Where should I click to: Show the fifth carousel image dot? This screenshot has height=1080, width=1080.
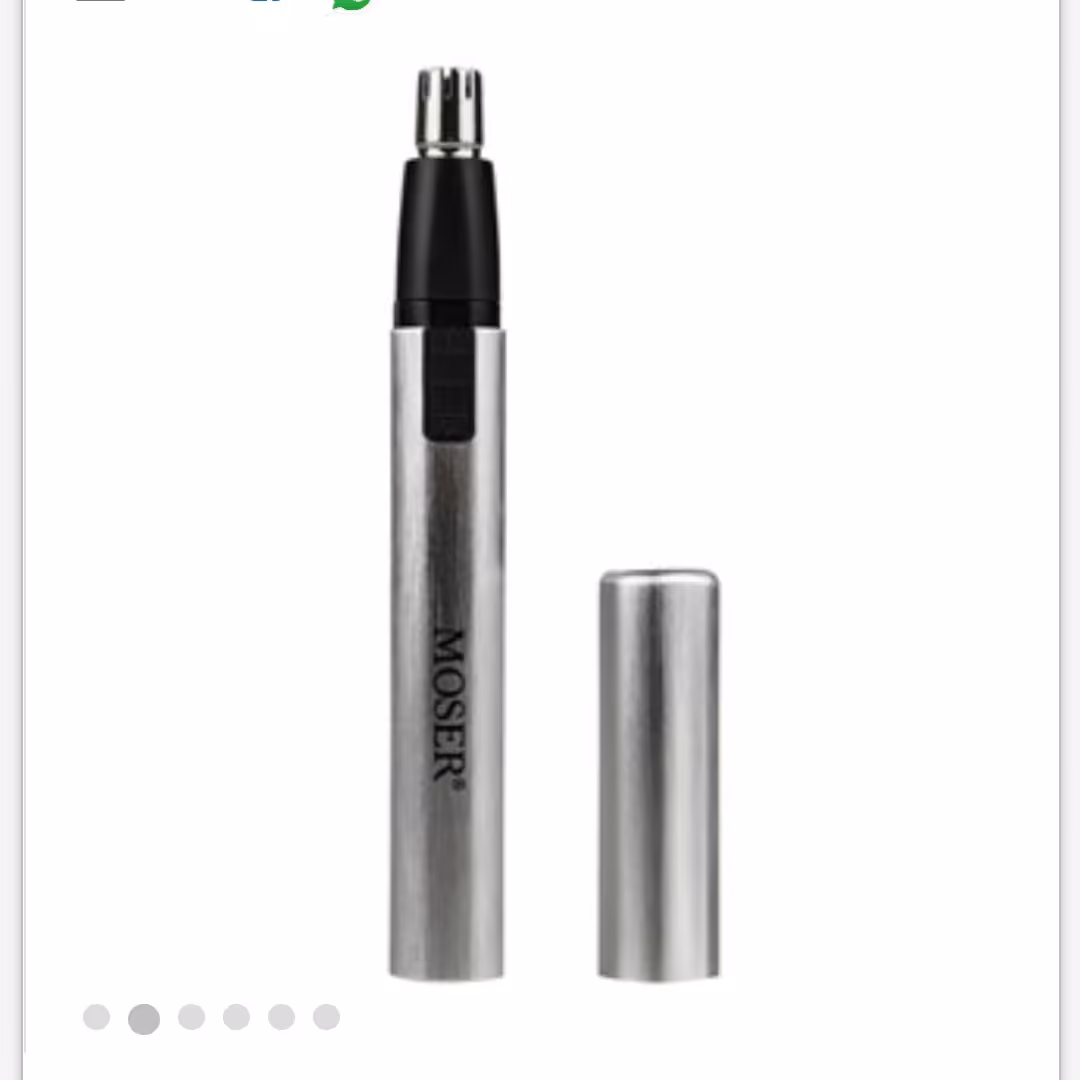point(281,1017)
